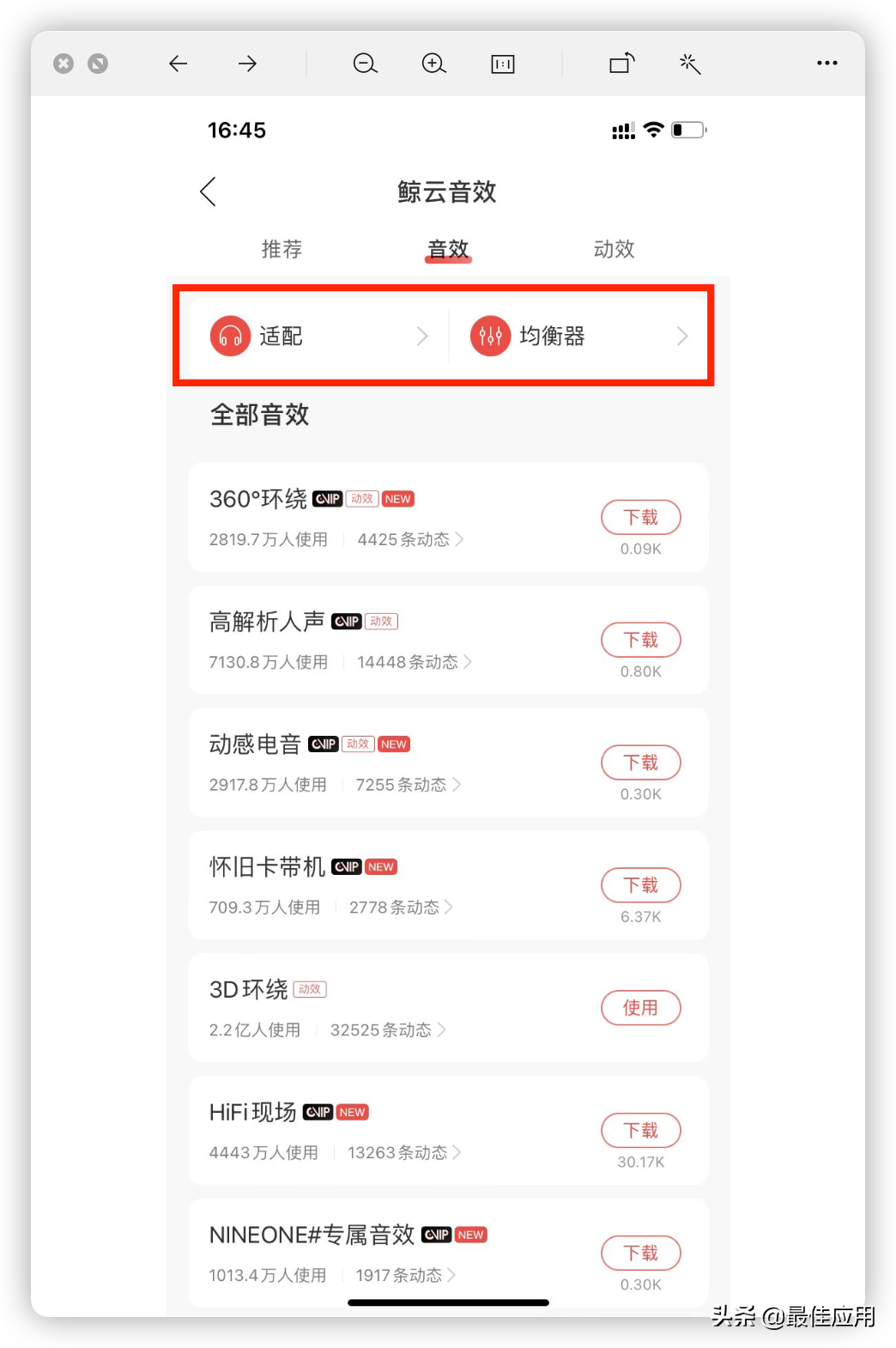
Task: Open the 适配 headphone settings
Action: coord(318,336)
